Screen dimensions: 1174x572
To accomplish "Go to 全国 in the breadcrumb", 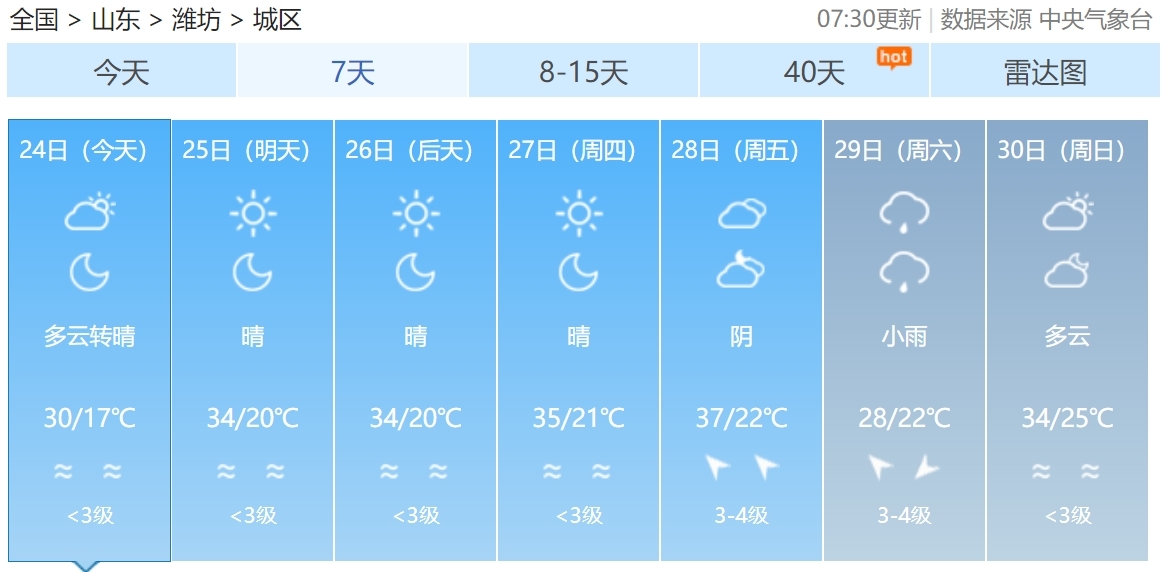I will click(x=34, y=19).
